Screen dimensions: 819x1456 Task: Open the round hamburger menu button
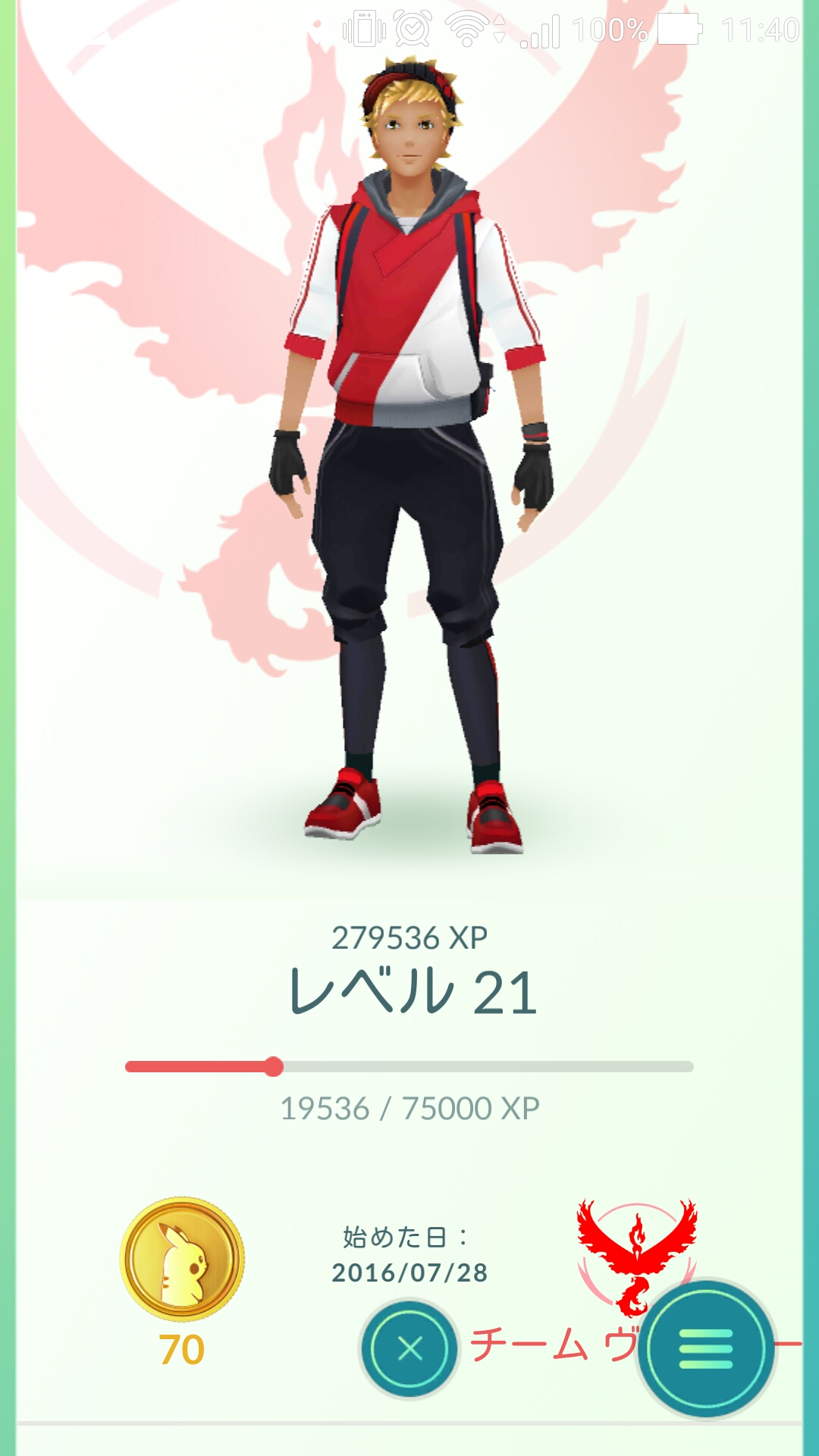coord(705,1348)
